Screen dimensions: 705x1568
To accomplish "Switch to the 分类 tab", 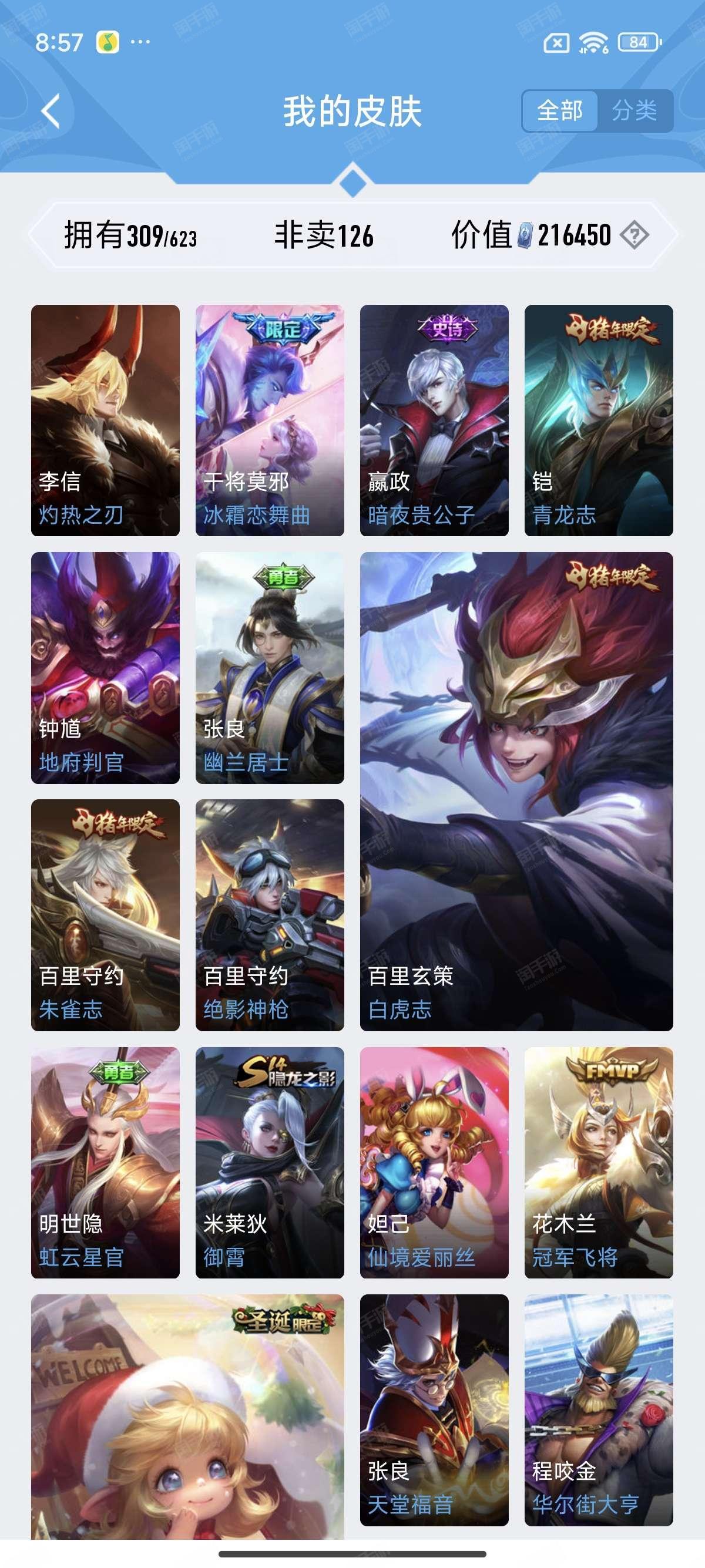I will (x=635, y=111).
